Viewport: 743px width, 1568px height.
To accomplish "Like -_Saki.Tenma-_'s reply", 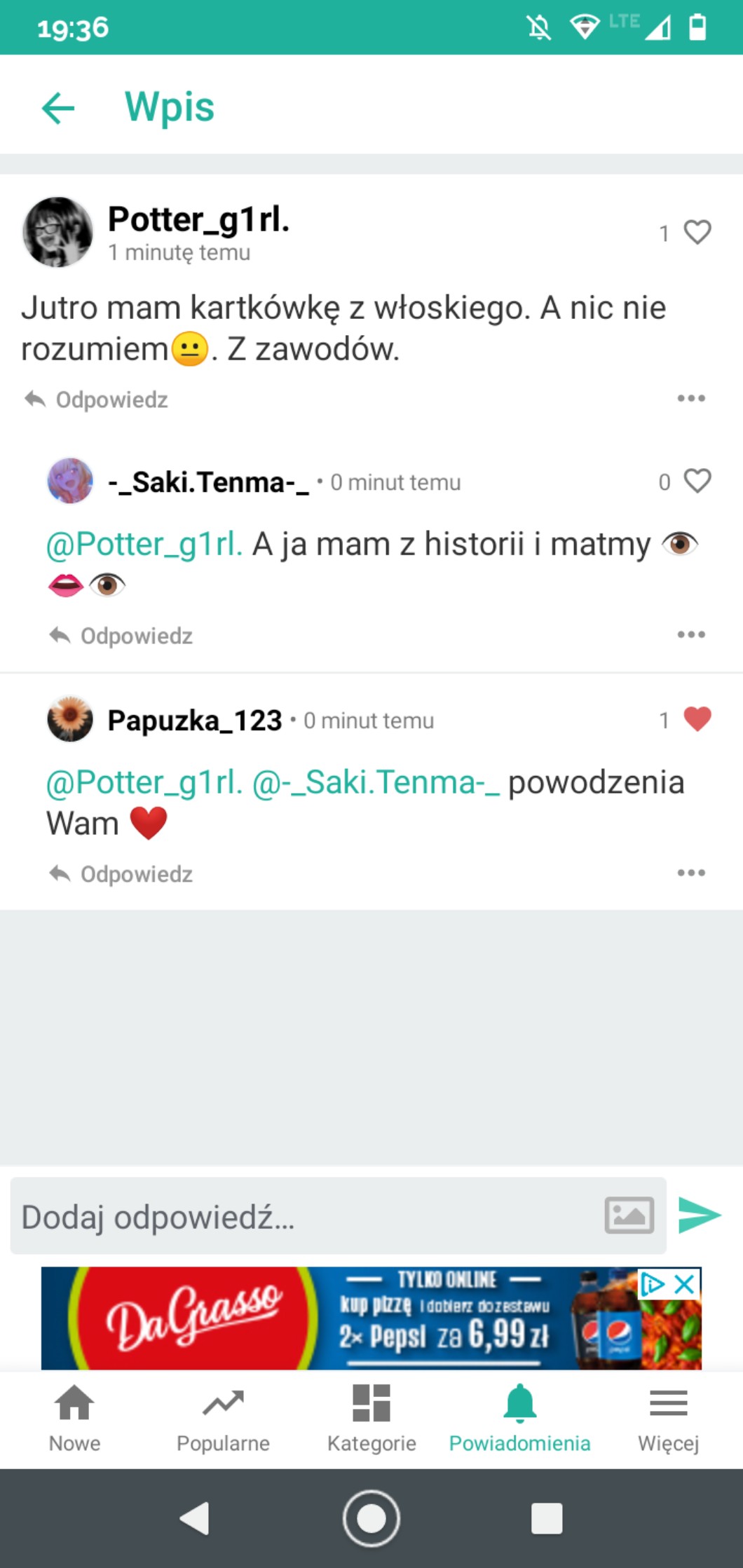I will coord(697,481).
